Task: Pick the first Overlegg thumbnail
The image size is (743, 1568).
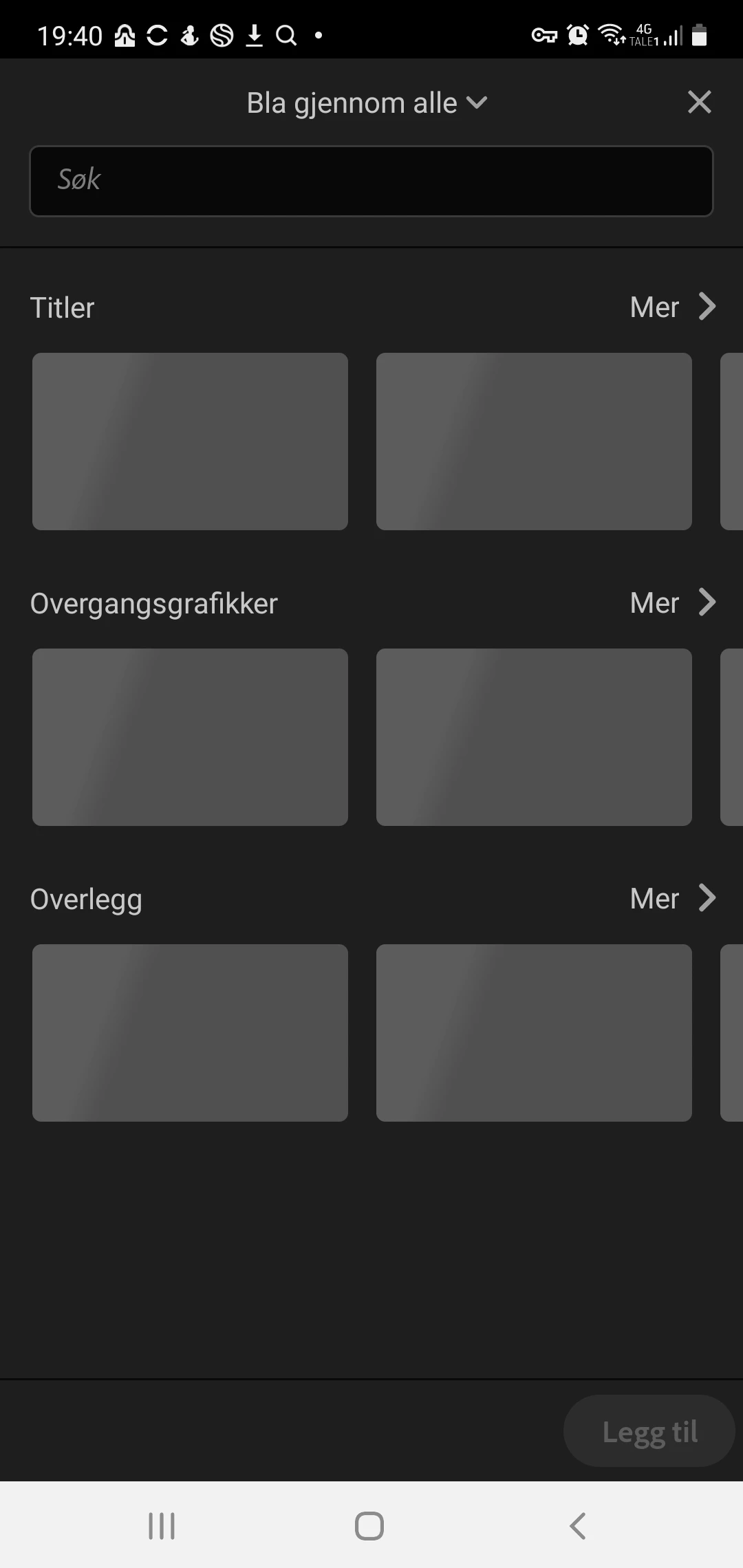Action: (x=190, y=1033)
